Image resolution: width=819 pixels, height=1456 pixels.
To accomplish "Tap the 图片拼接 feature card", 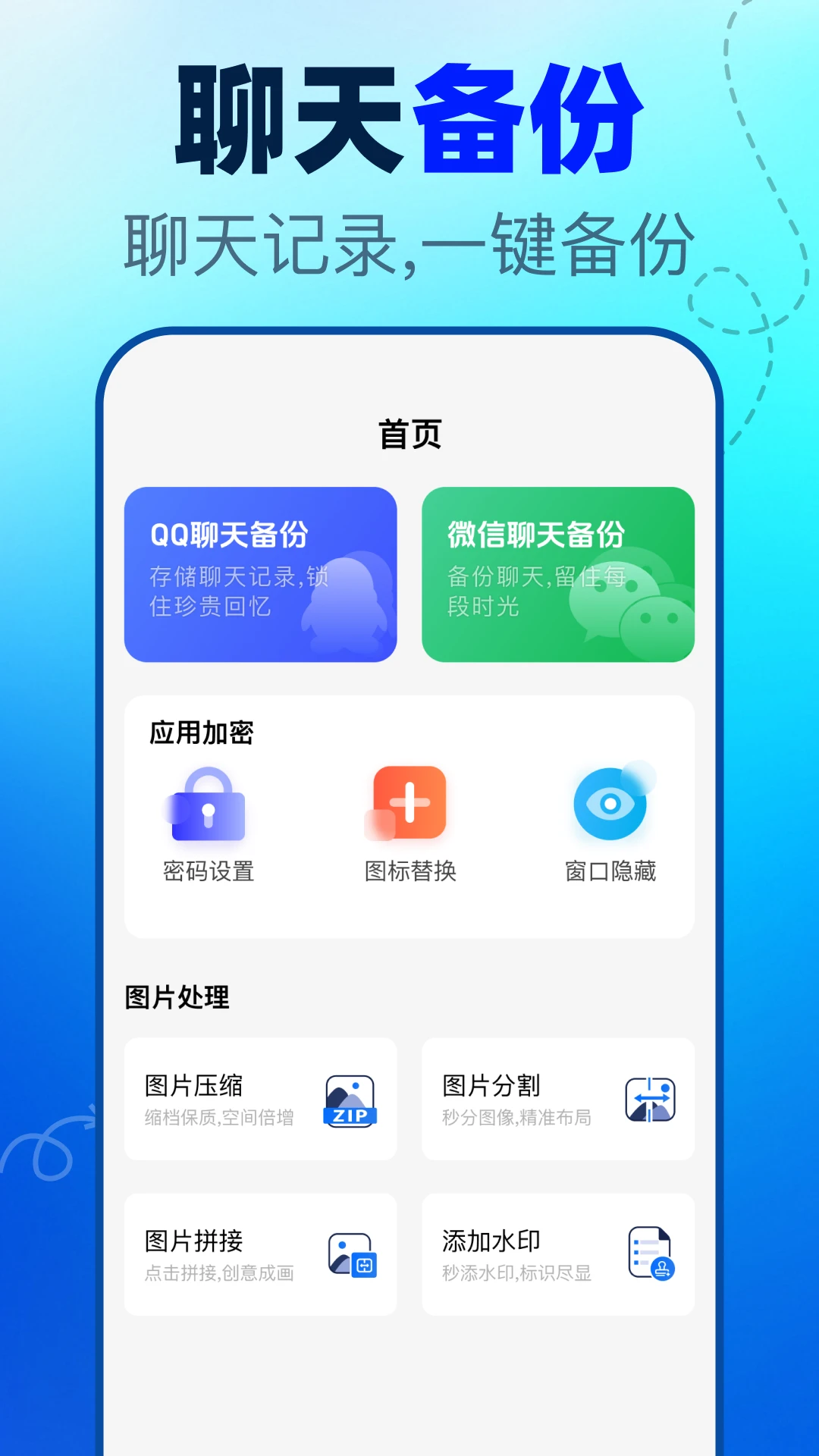I will 260,1253.
